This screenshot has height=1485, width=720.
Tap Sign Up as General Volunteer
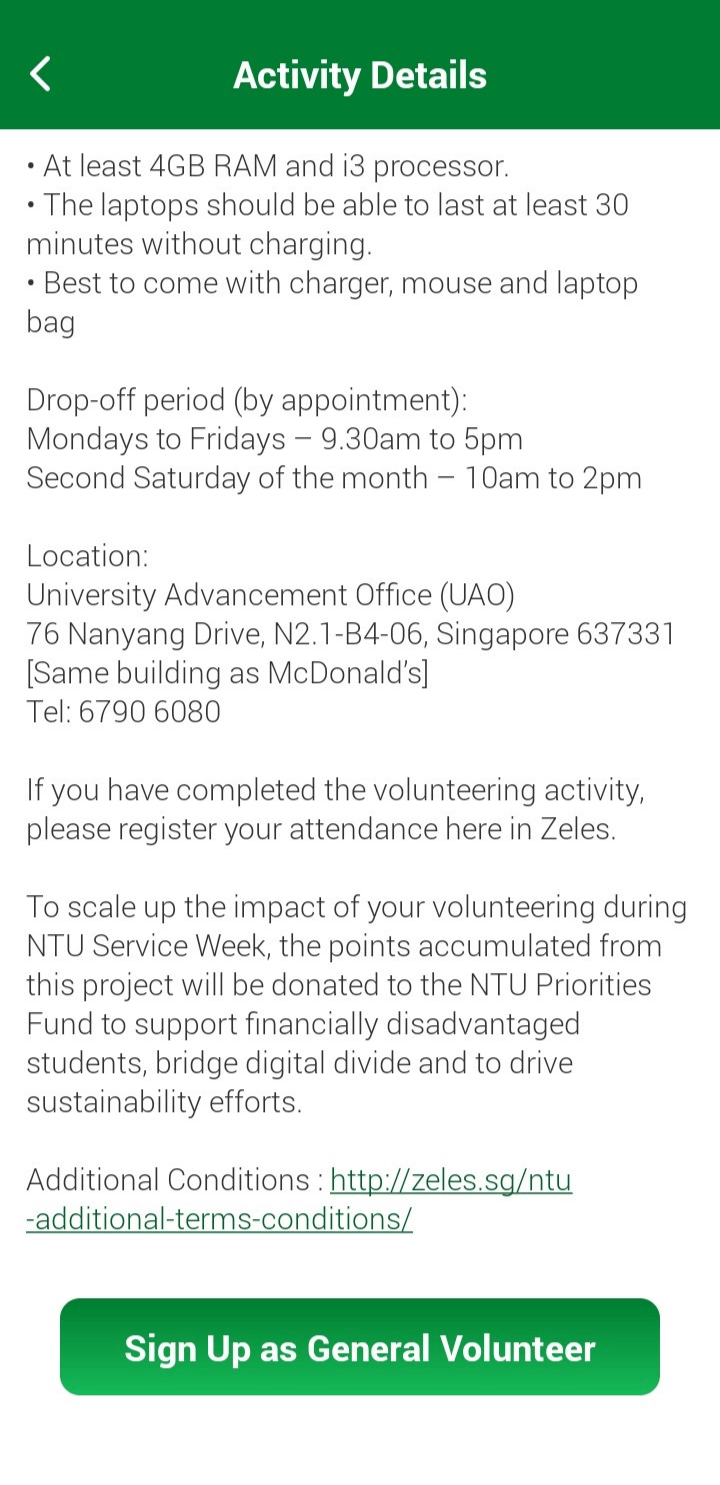pos(360,1347)
